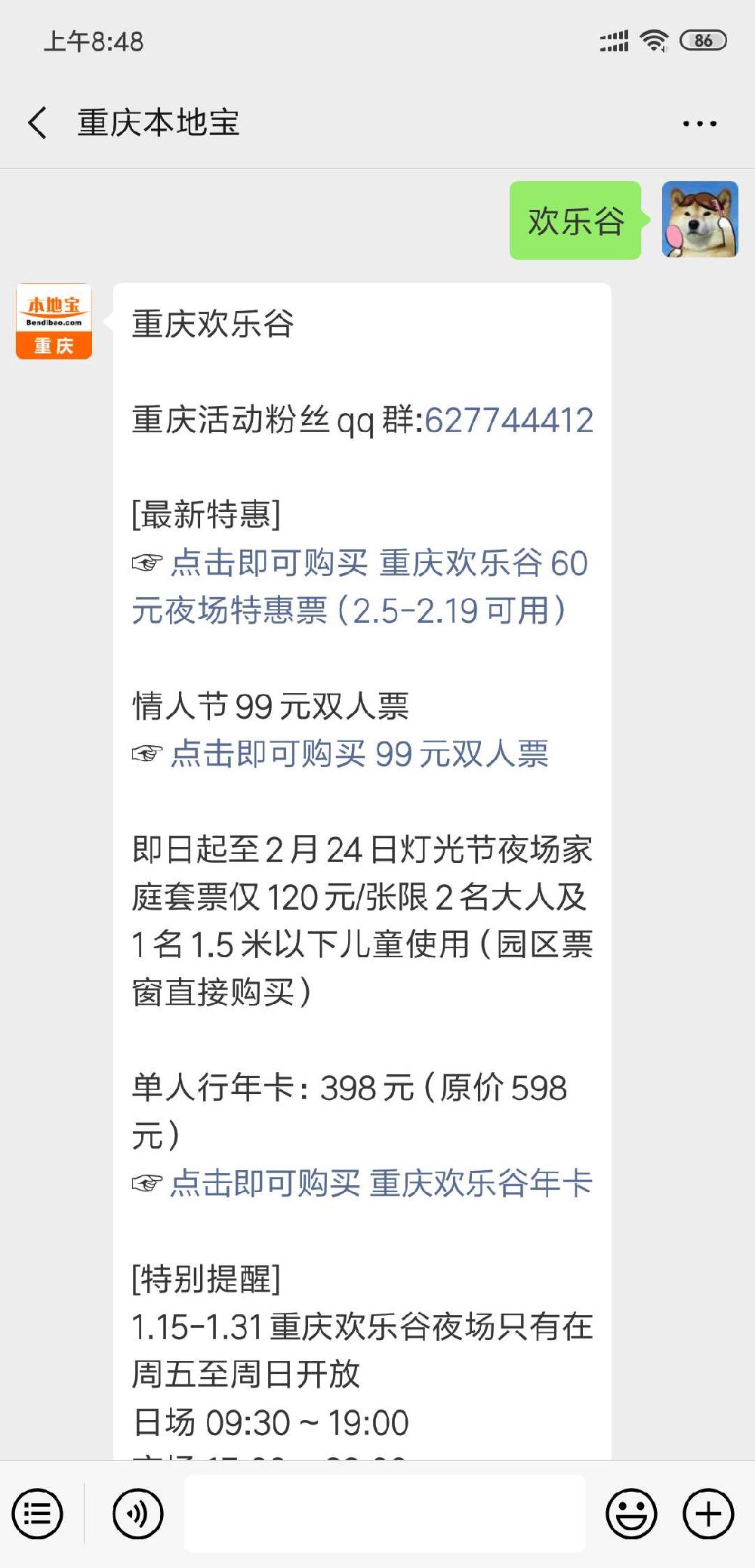Viewport: 755px width, 1568px height.
Task: Go back from 重庆本地宝 chat
Action: (x=38, y=122)
